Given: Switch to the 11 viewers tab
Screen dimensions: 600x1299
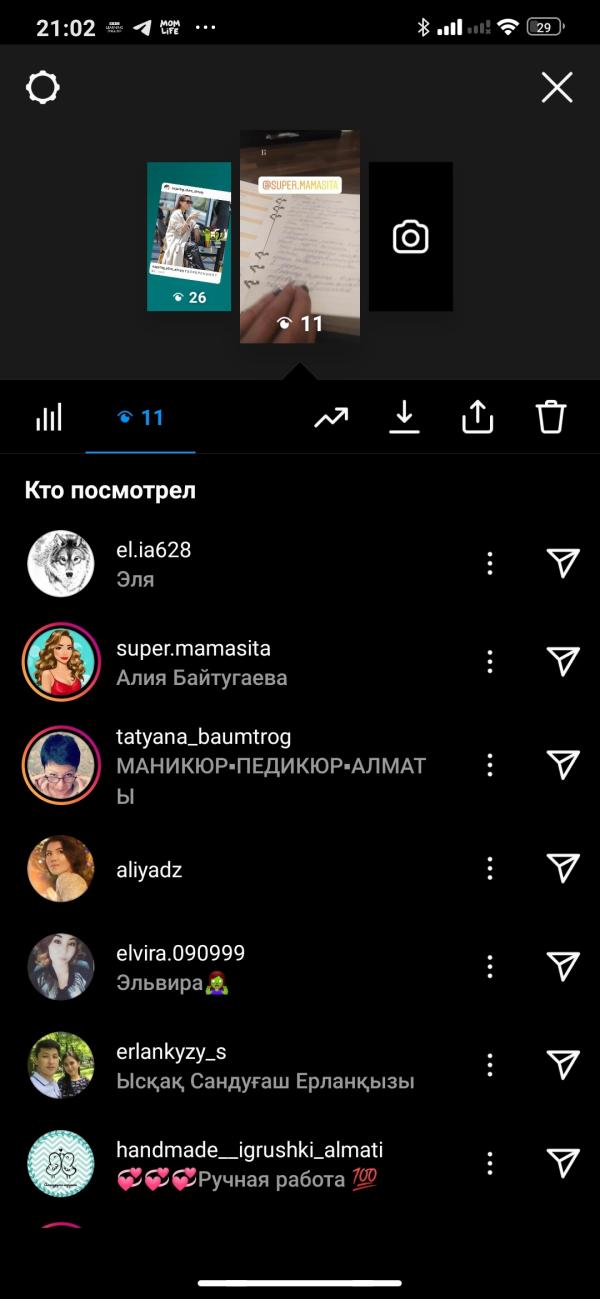Looking at the screenshot, I should pos(140,417).
